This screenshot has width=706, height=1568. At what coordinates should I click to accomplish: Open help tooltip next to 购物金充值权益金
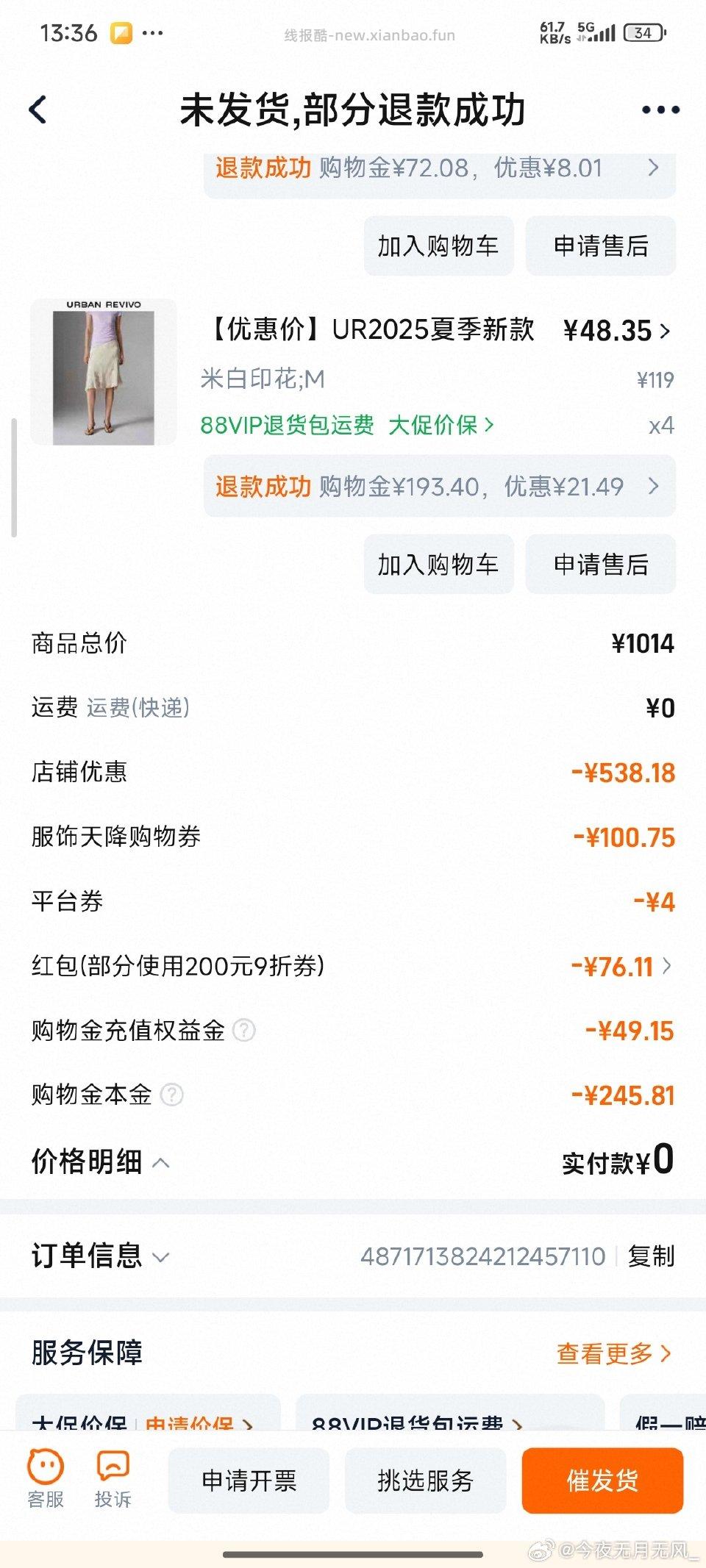tap(243, 1031)
